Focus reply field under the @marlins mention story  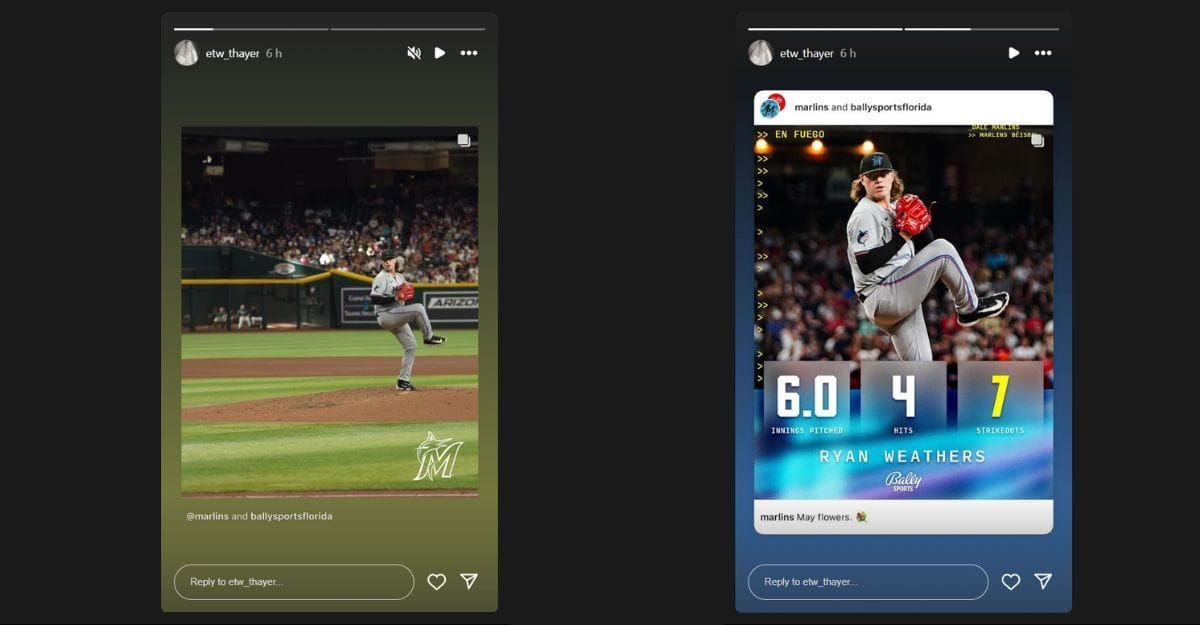(x=293, y=581)
